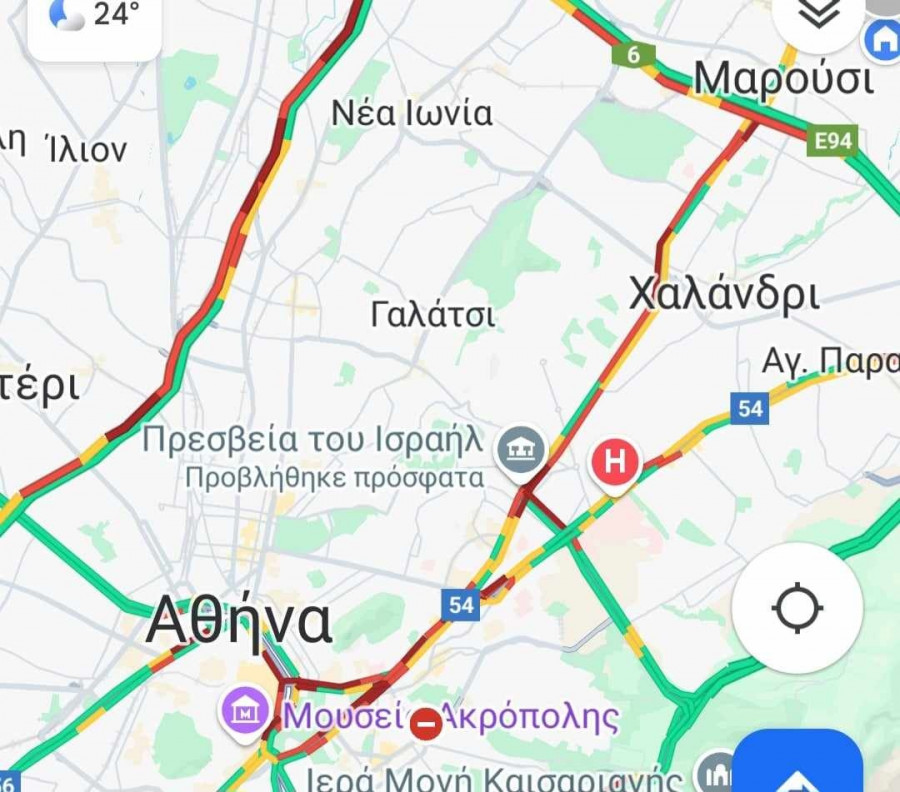Image resolution: width=900 pixels, height=792 pixels.
Task: View the red road closure marker
Action: pos(427,723)
